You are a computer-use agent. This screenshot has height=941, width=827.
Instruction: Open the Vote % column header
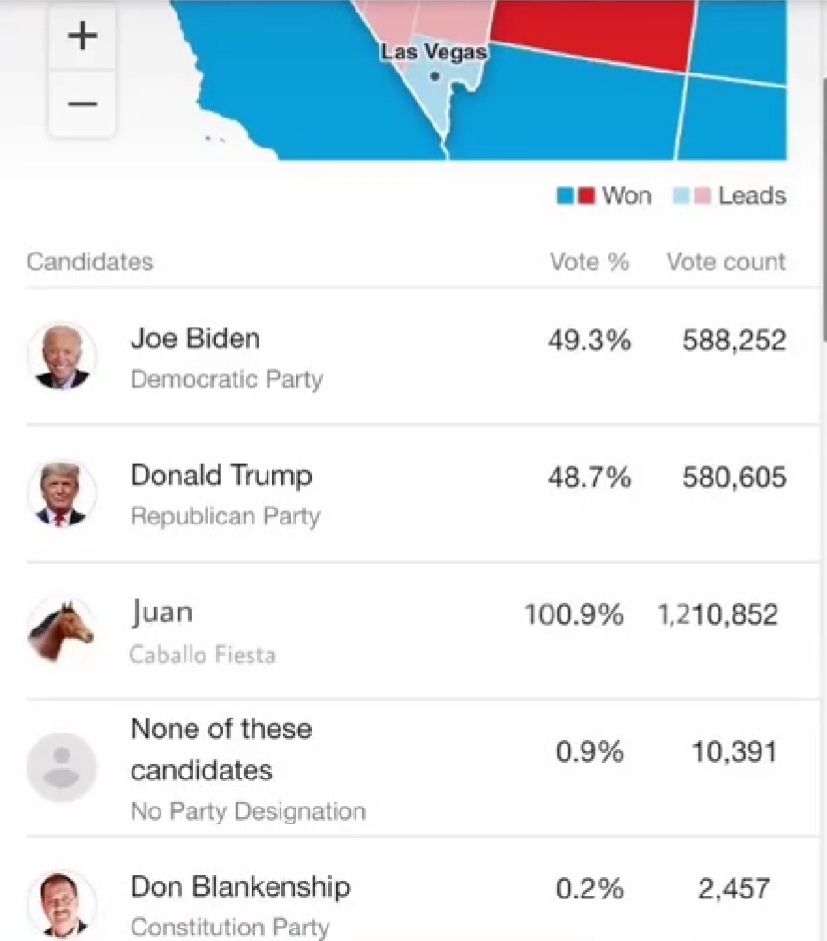point(589,261)
